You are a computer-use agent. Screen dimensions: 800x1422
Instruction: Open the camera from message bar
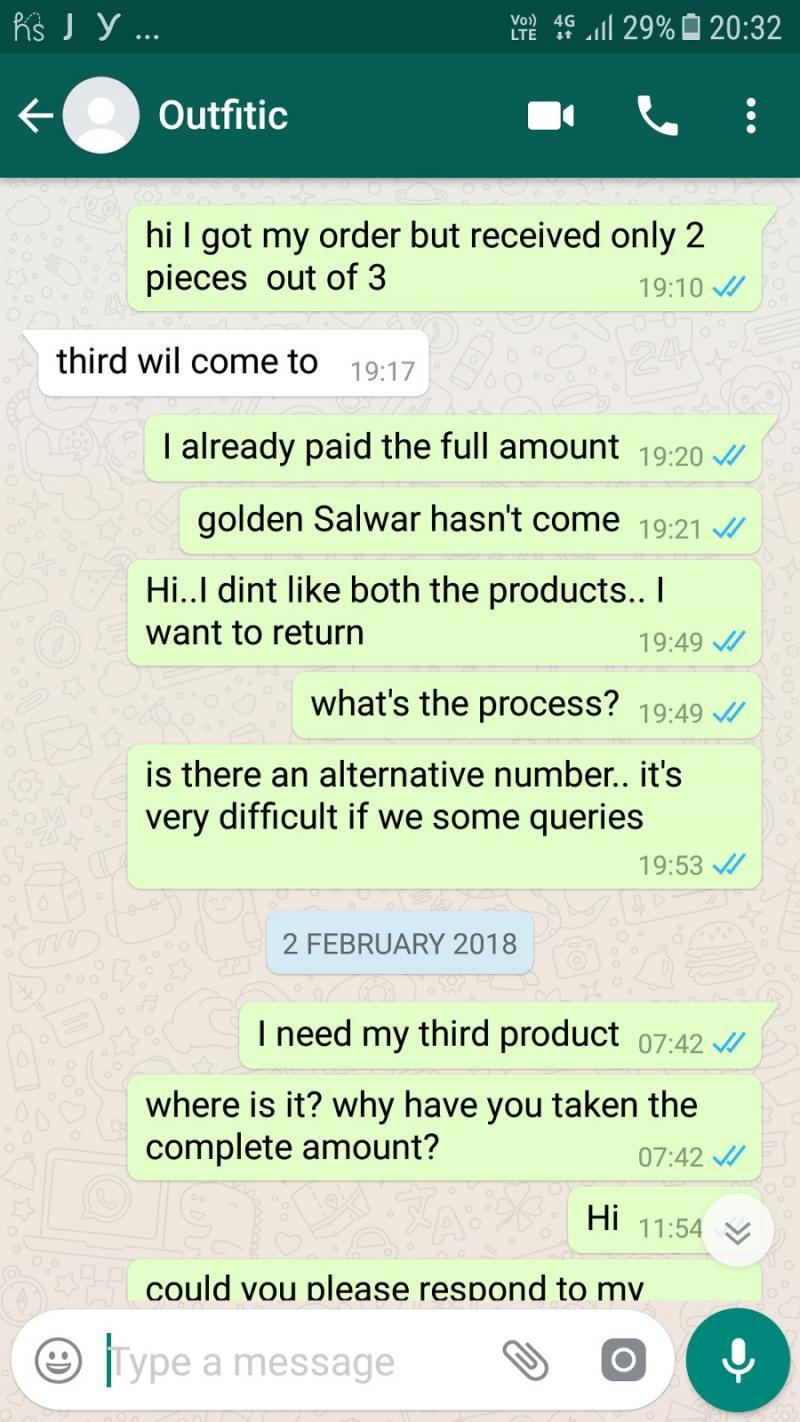click(623, 1360)
